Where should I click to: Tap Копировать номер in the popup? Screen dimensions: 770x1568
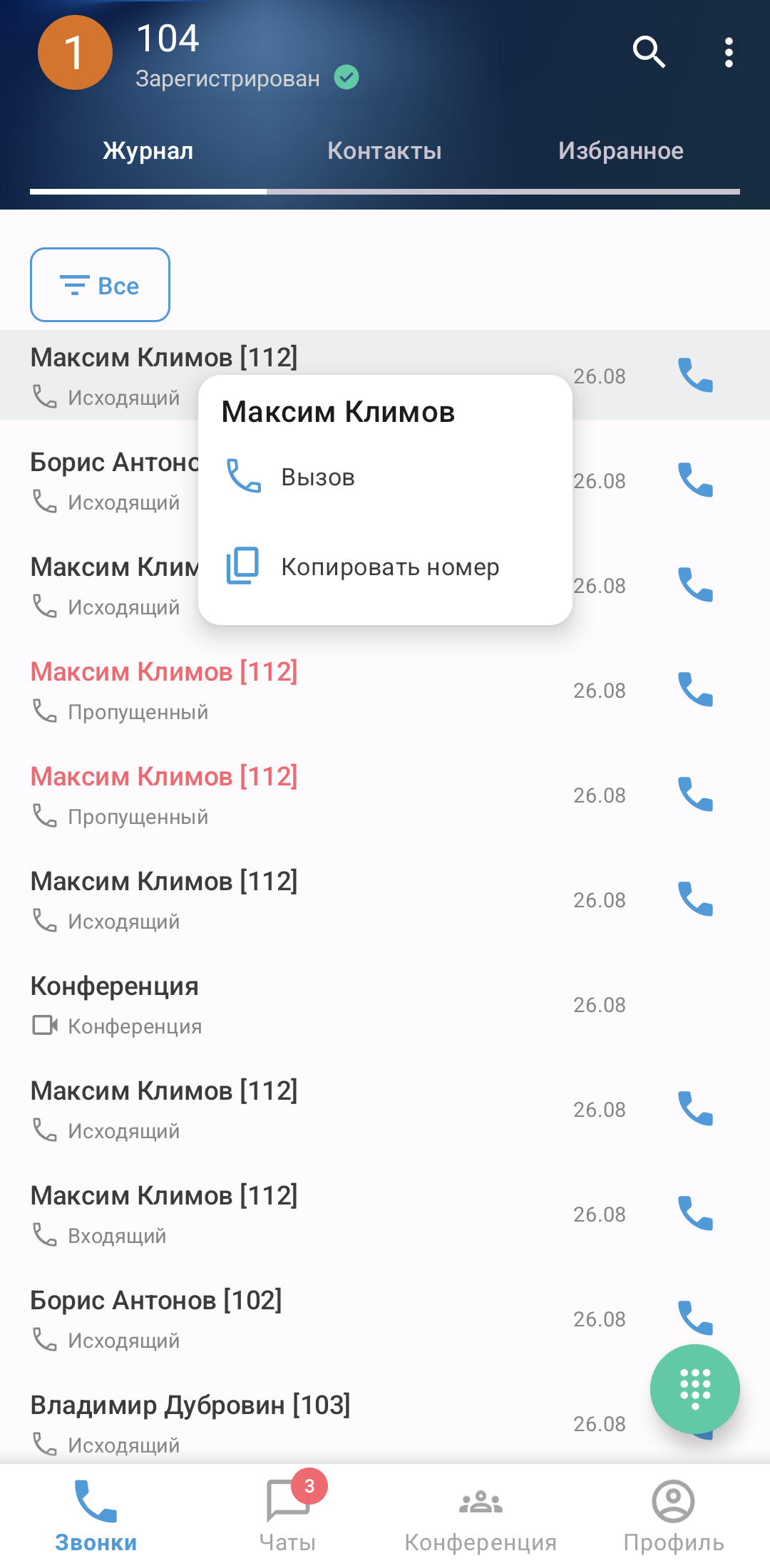(389, 567)
